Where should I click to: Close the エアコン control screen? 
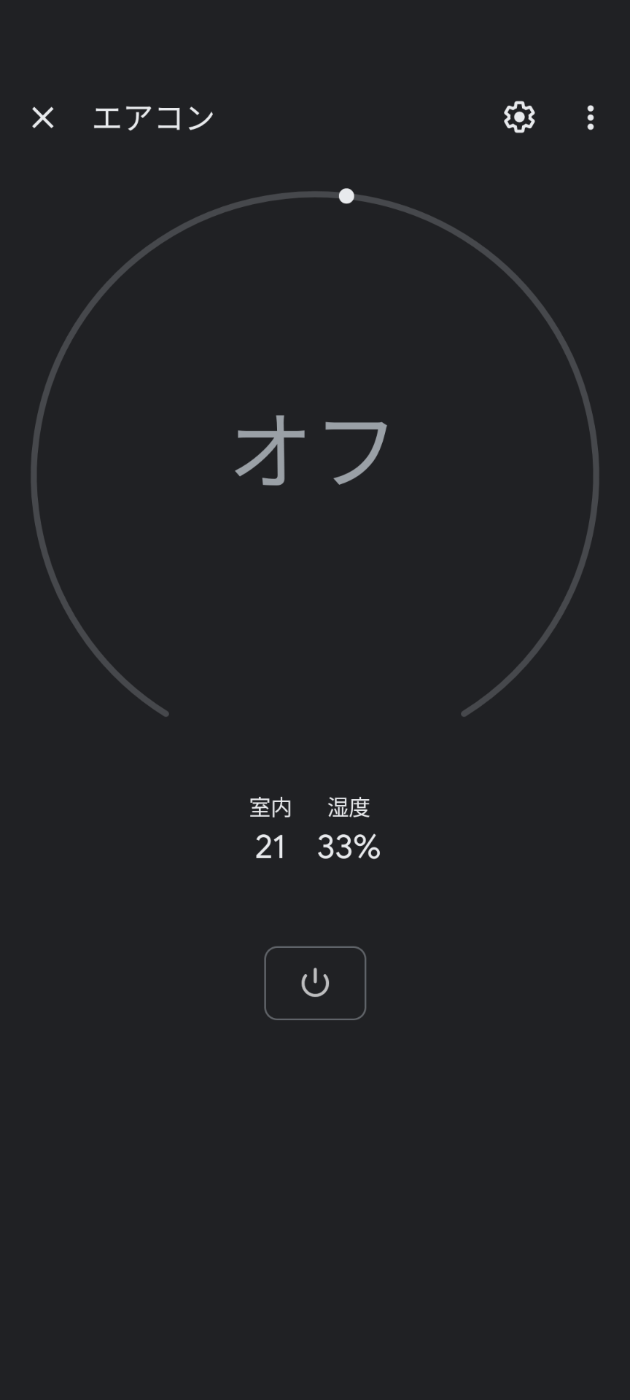point(42,118)
